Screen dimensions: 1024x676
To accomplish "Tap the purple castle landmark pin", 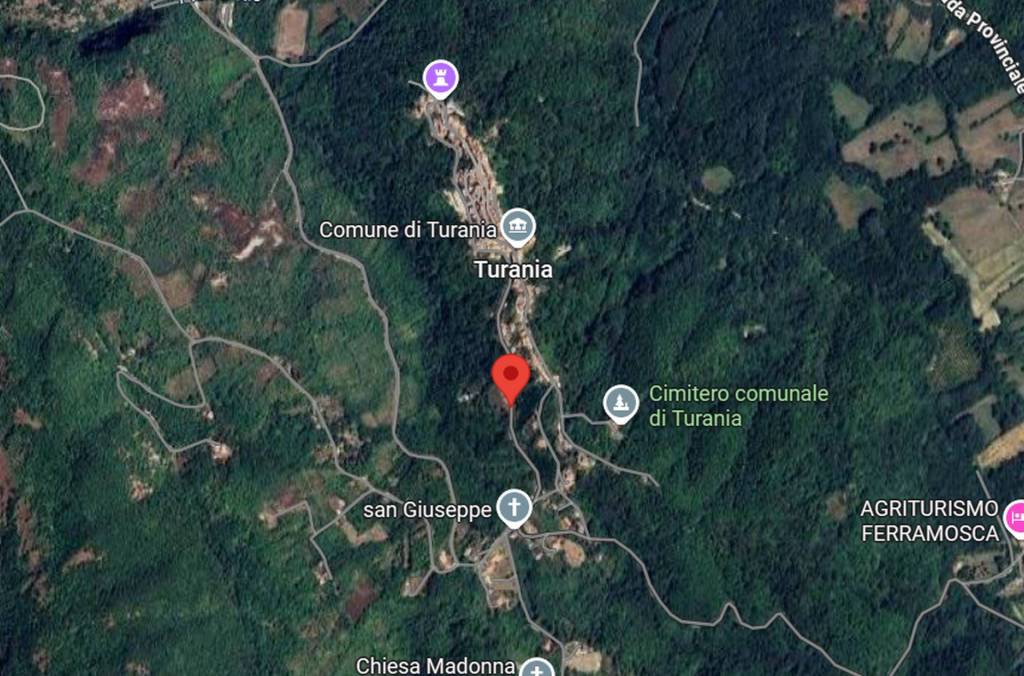I will tap(440, 77).
